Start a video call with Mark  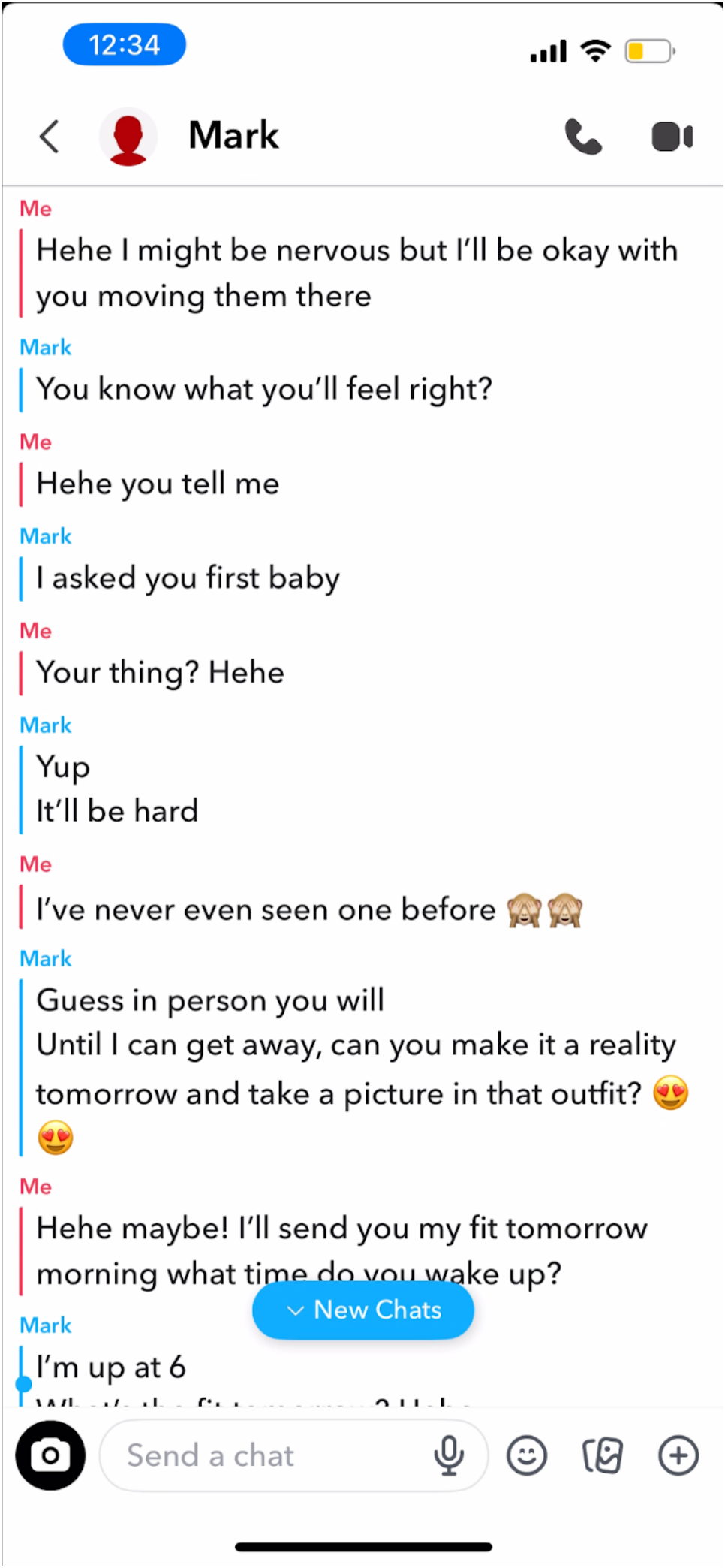point(672,137)
